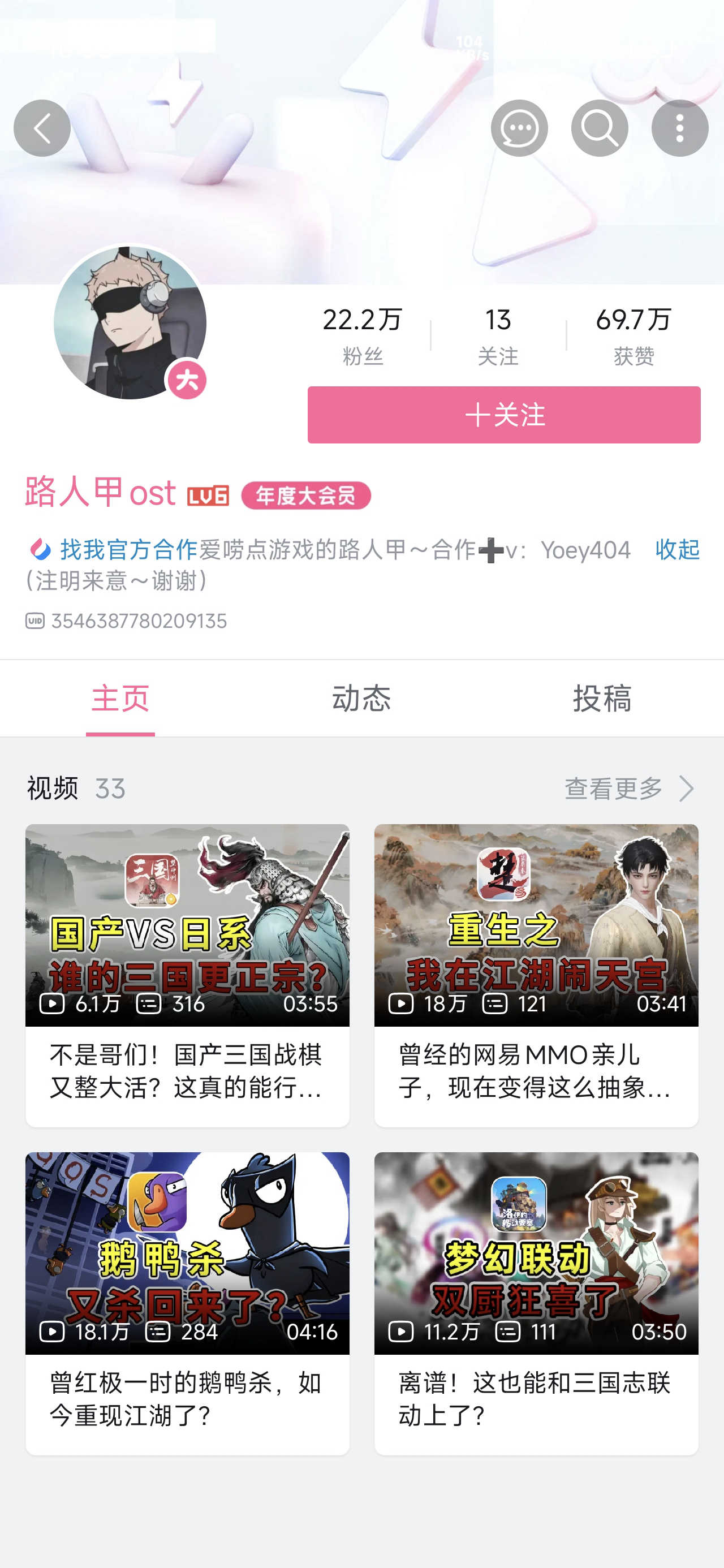The image size is (724, 1568).
Task: Open 查看更多 to see all videos
Action: pyautogui.click(x=628, y=789)
